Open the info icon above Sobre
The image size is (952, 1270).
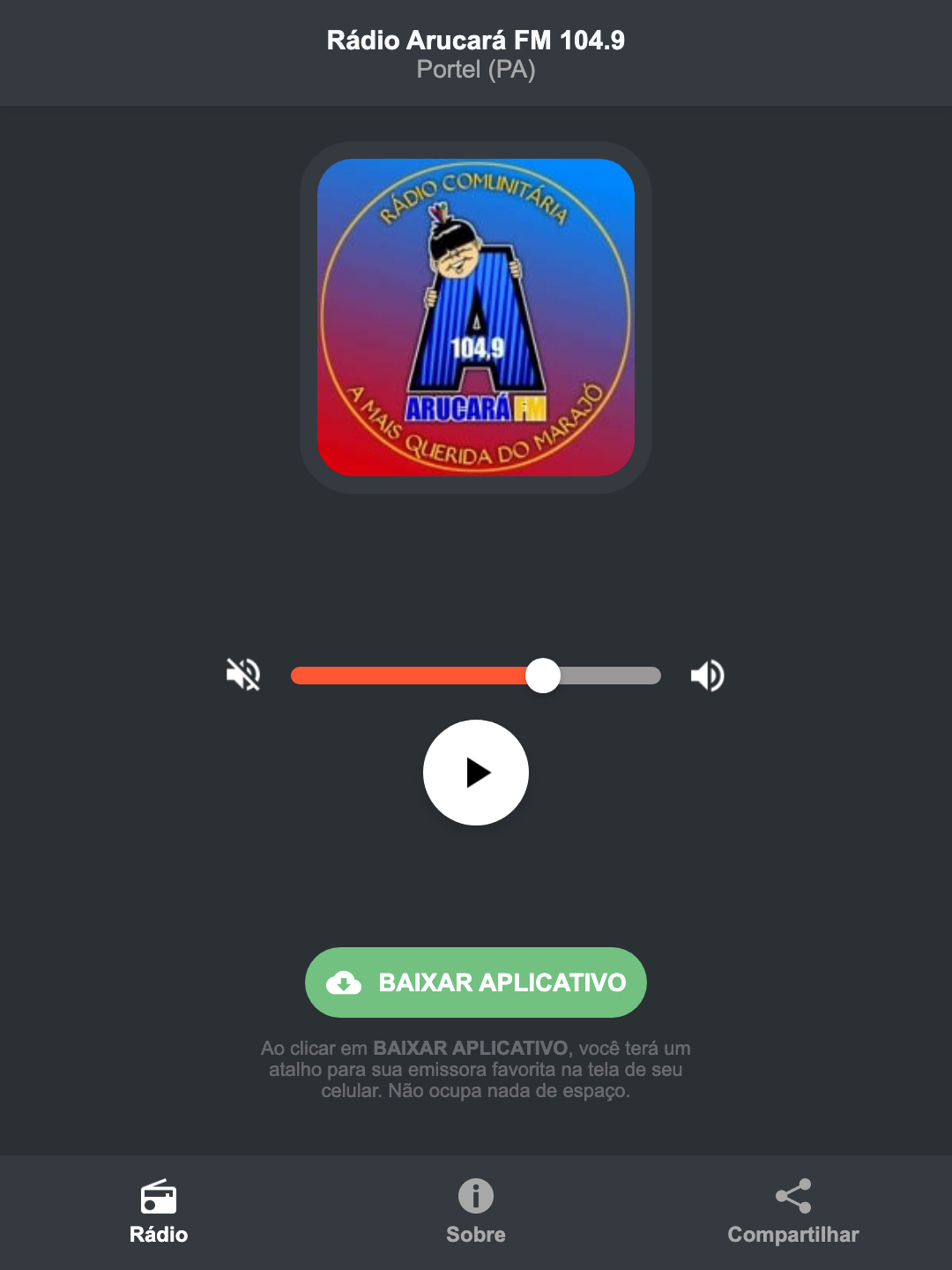point(475,1198)
